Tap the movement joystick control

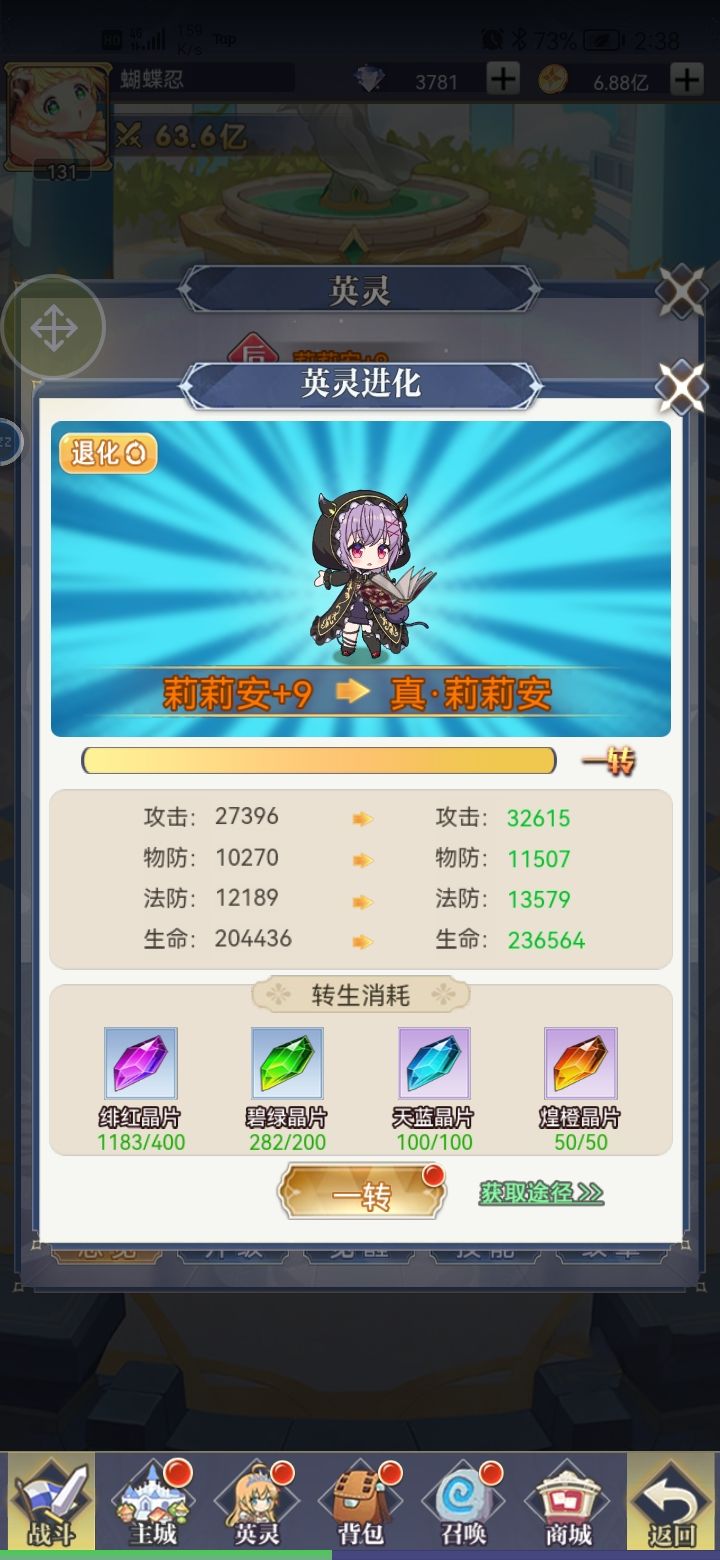55,327
